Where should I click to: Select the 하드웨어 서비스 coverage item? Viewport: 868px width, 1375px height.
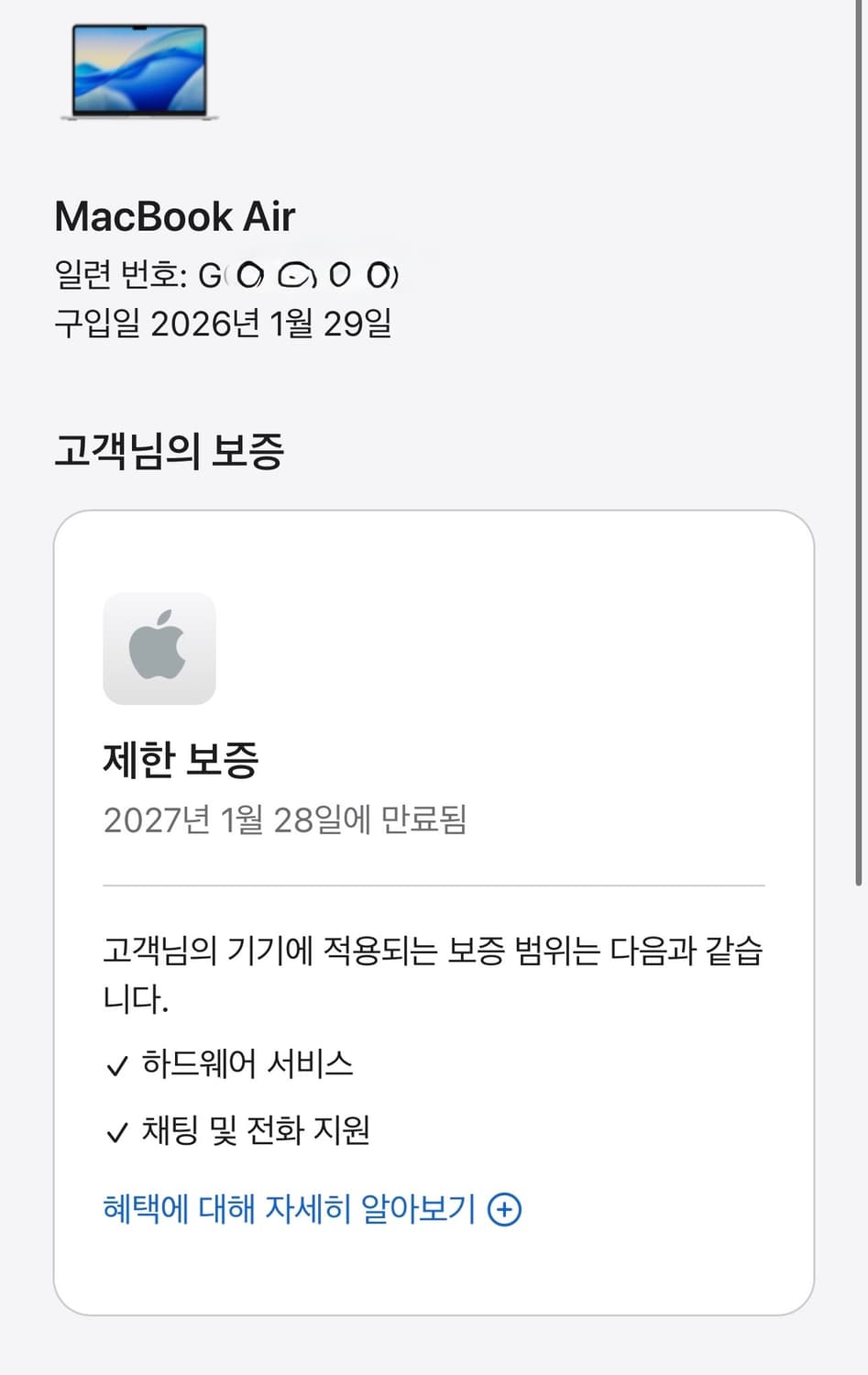(x=250, y=1063)
